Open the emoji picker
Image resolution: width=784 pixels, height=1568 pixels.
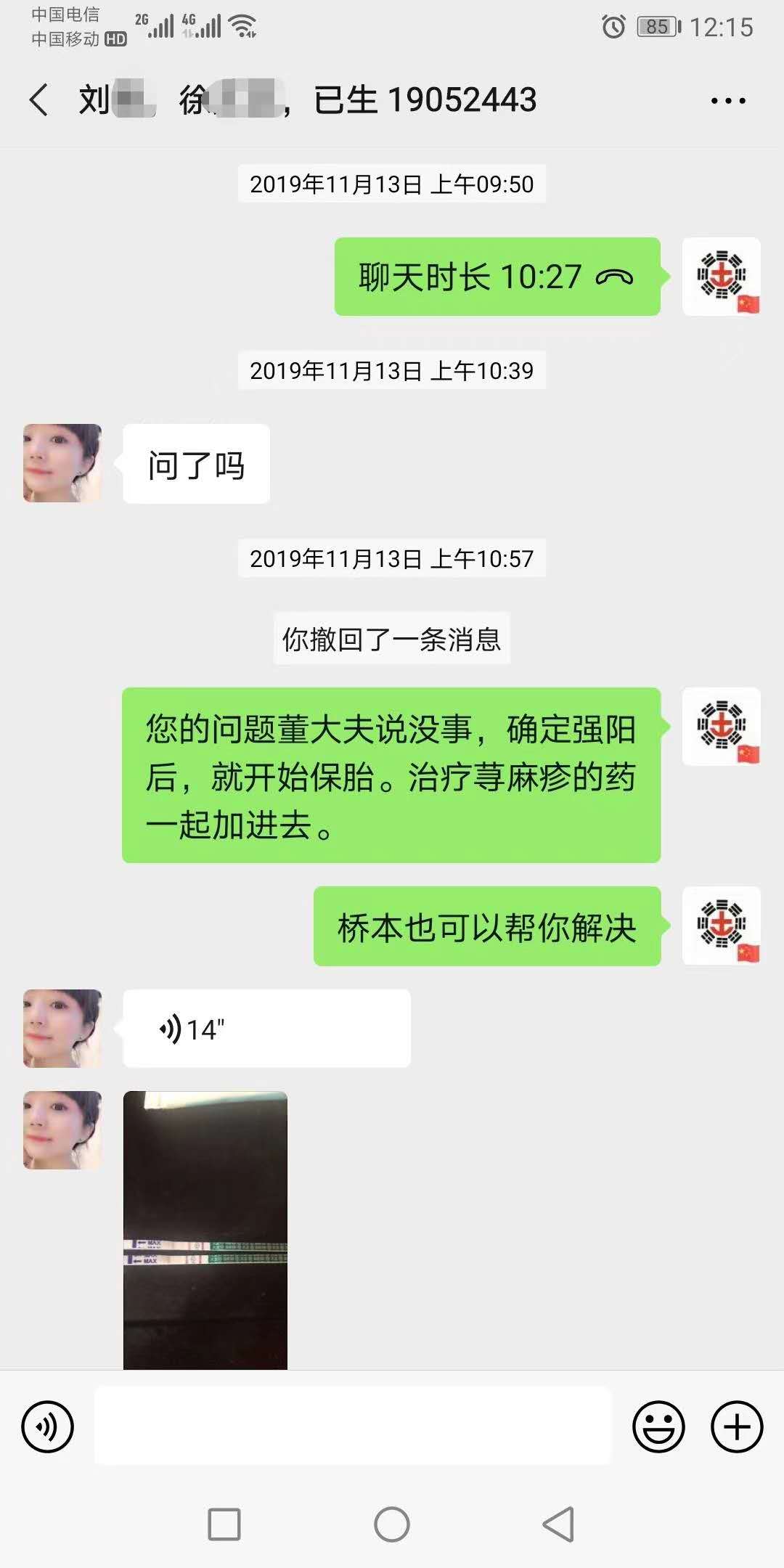click(x=658, y=1426)
